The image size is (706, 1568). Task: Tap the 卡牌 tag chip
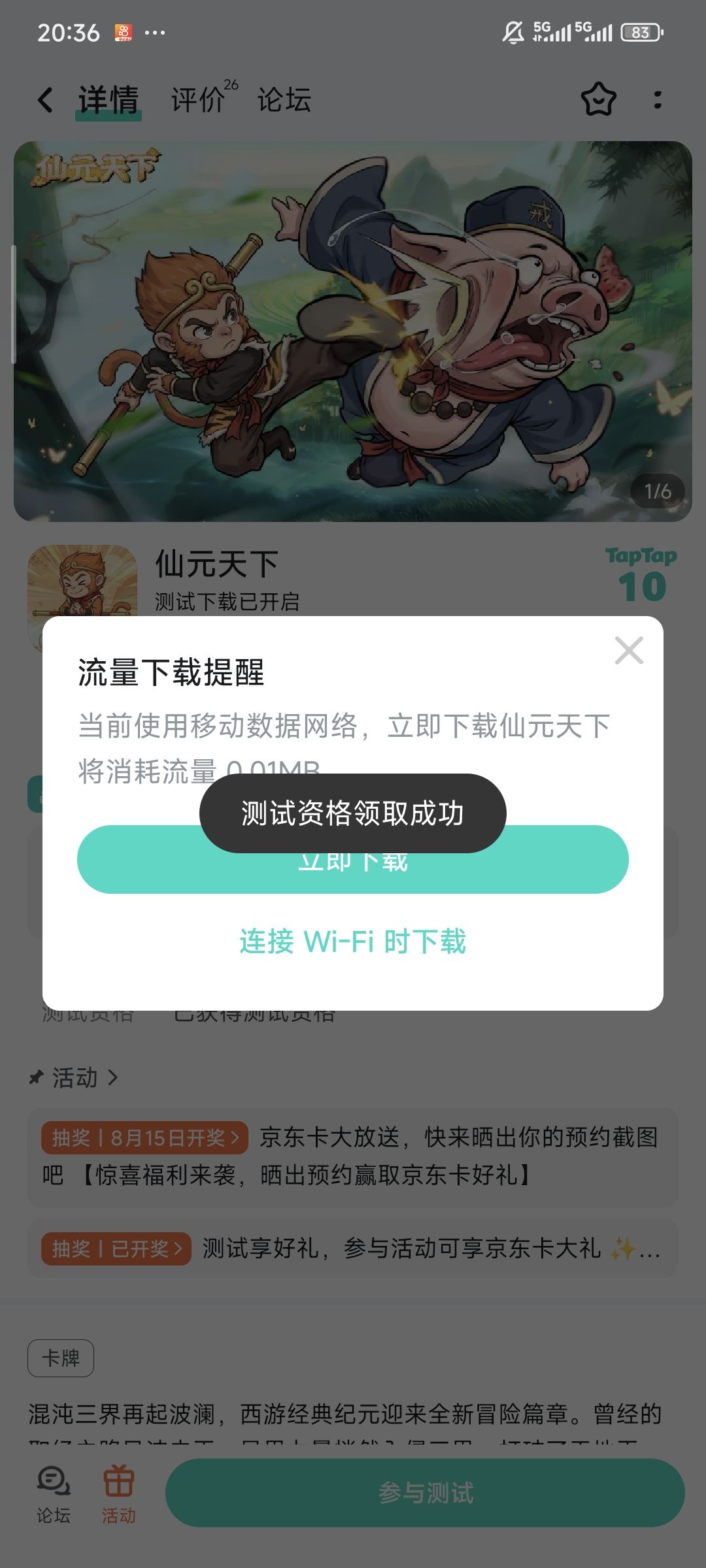(x=61, y=1358)
